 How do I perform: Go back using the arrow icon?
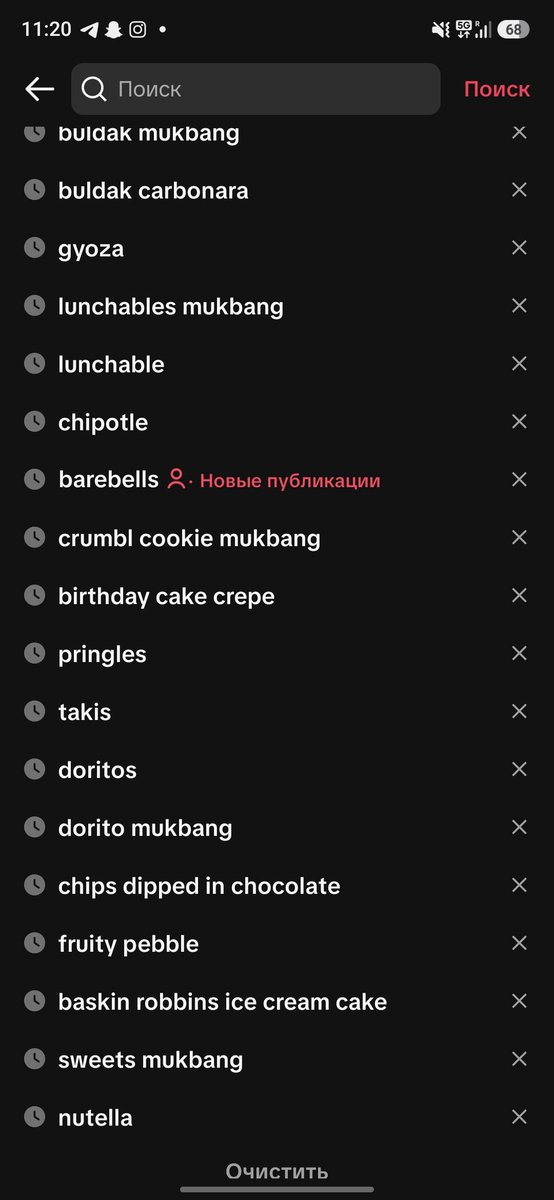tap(40, 89)
